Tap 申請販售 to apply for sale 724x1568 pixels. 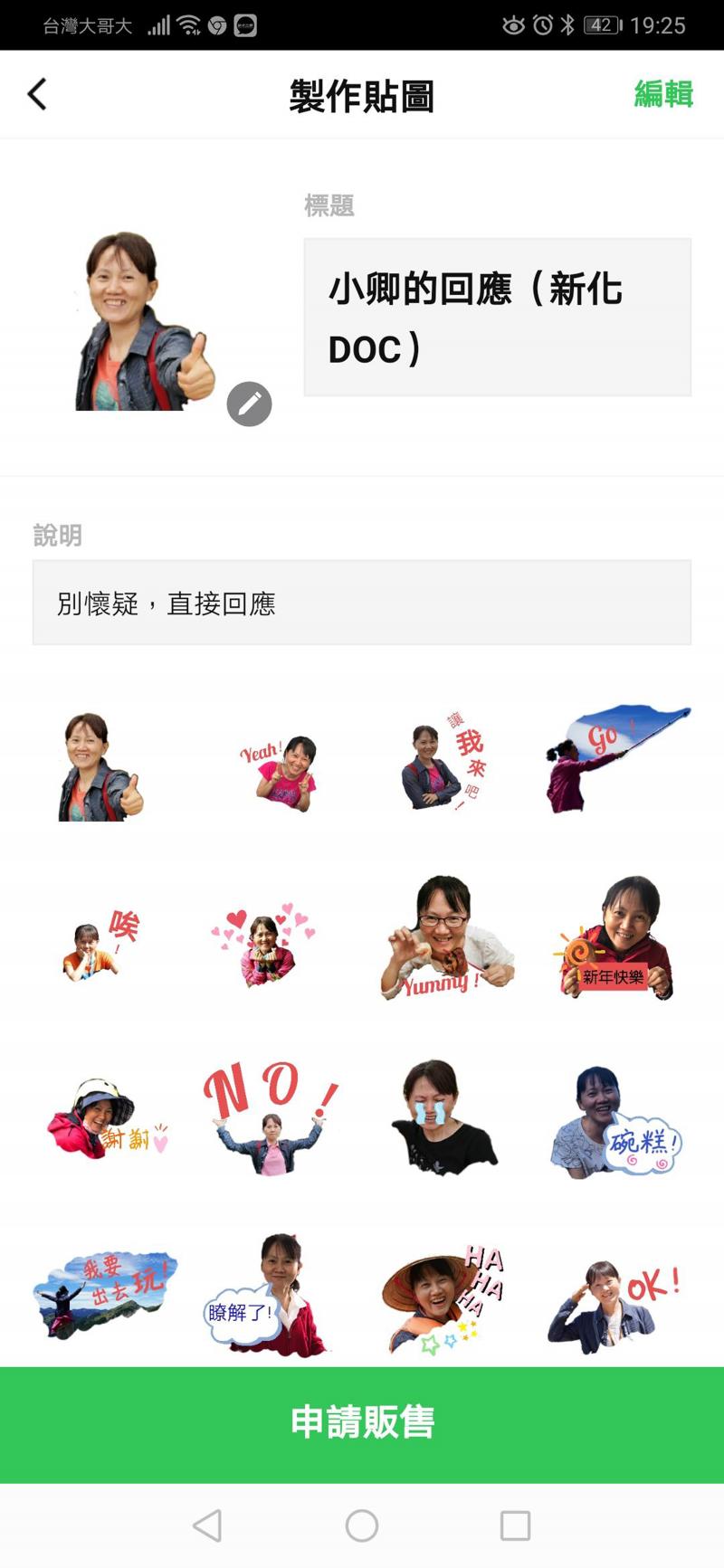tap(362, 1423)
